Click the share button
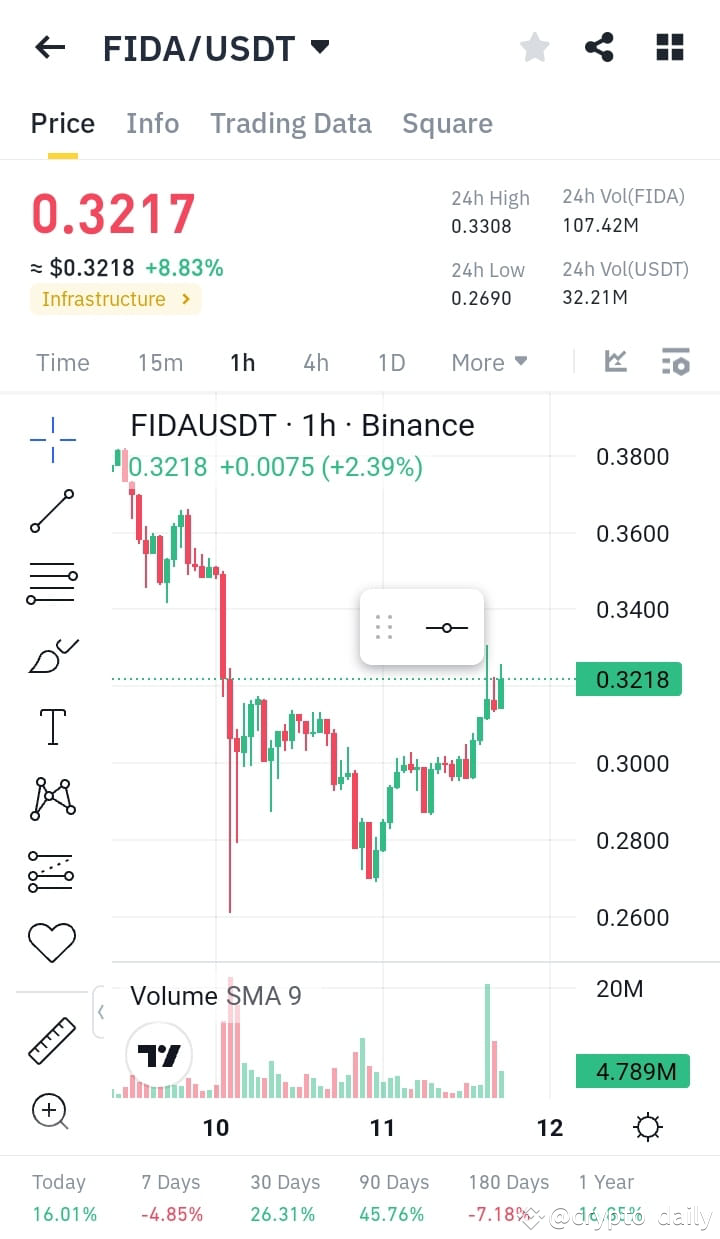The image size is (720, 1239). (x=599, y=46)
